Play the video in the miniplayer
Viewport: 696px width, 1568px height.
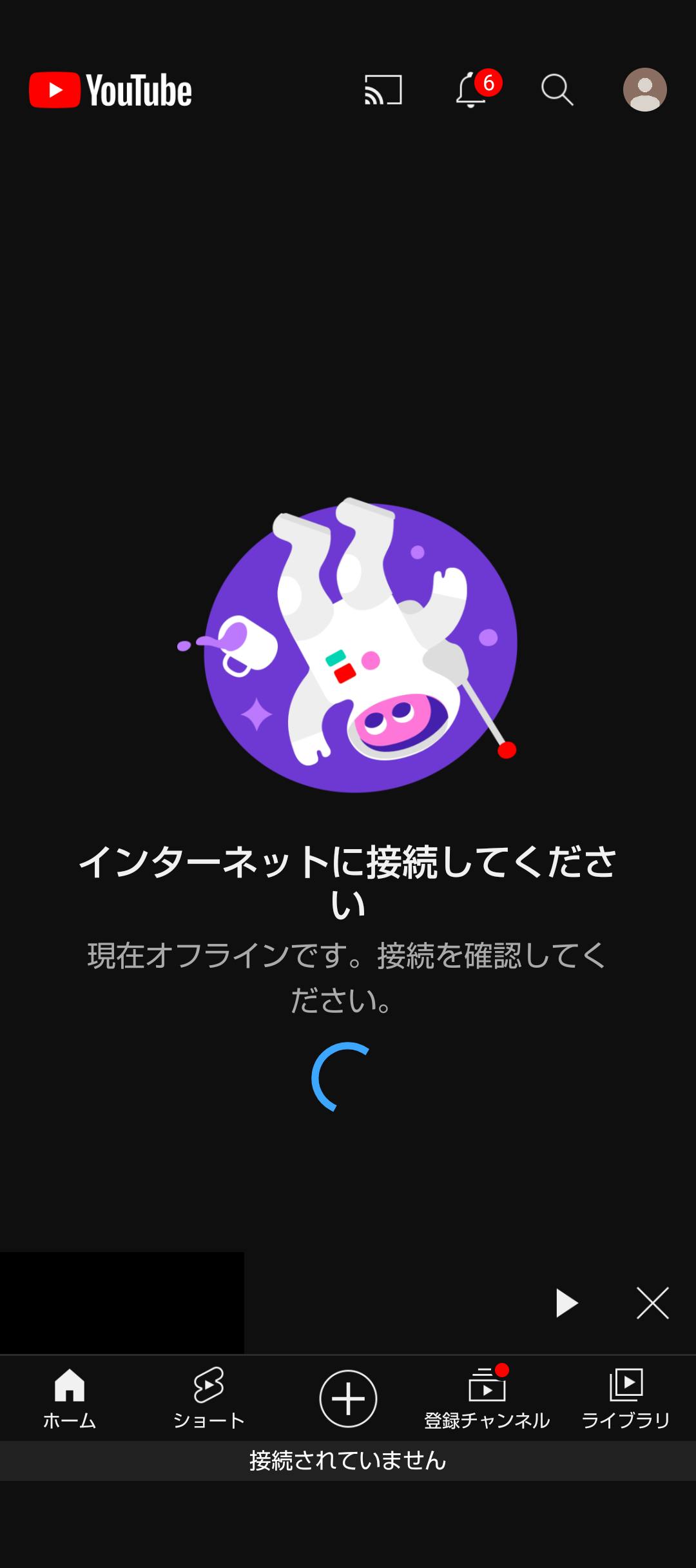566,1303
